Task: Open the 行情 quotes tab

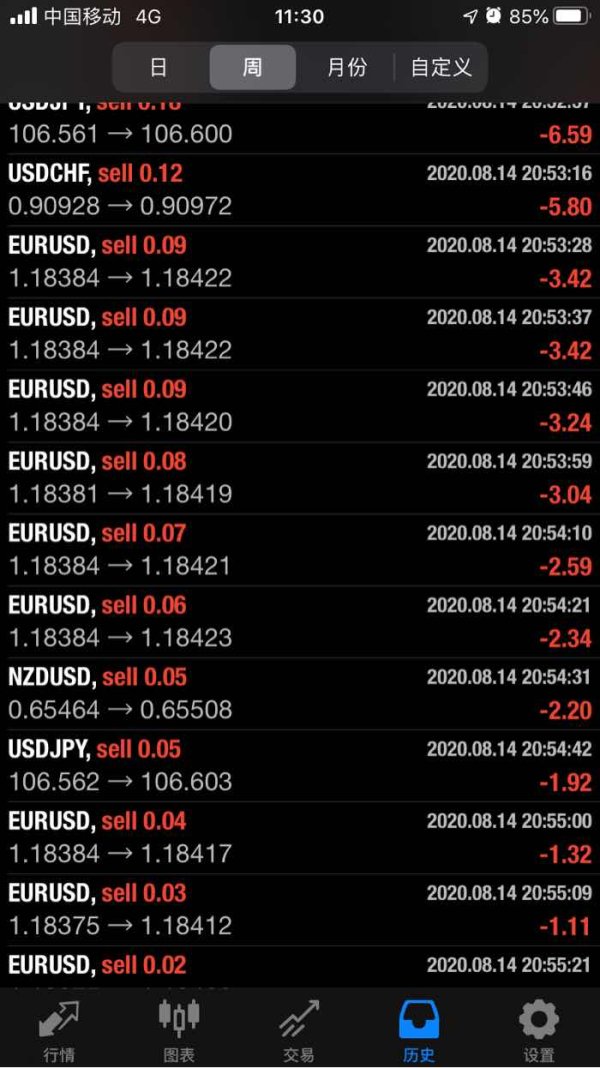Action: (x=59, y=1030)
